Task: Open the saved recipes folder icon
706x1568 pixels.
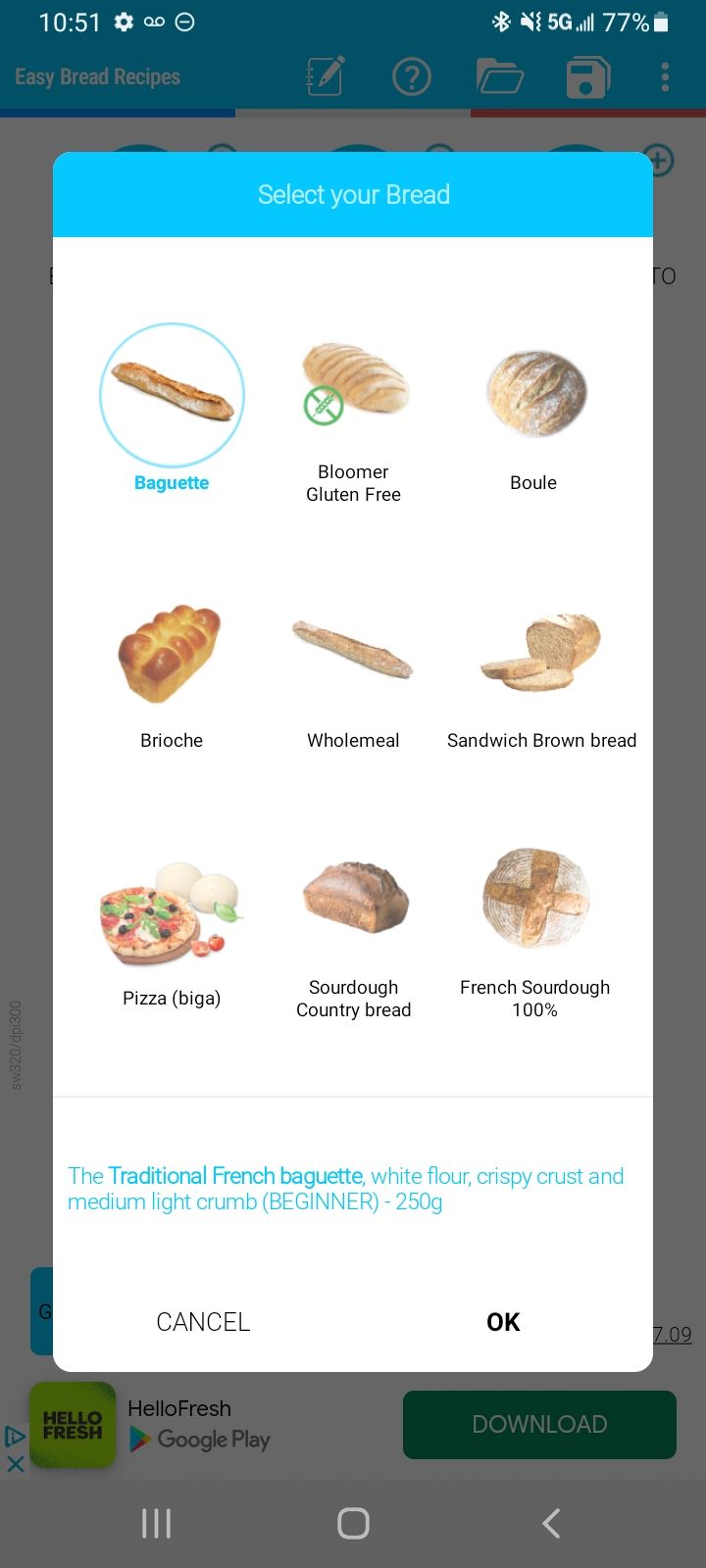Action: (x=499, y=75)
